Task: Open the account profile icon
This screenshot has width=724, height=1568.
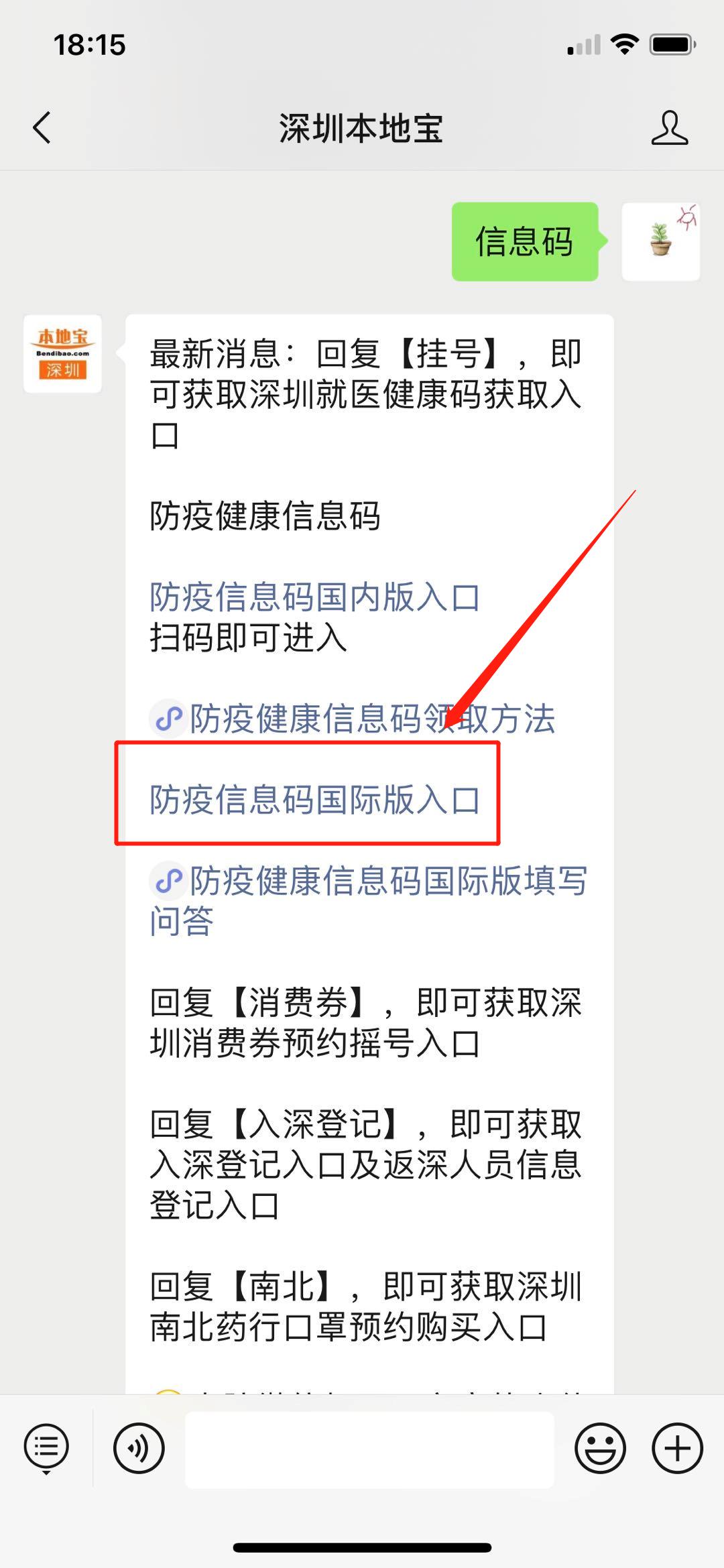Action: (x=669, y=127)
